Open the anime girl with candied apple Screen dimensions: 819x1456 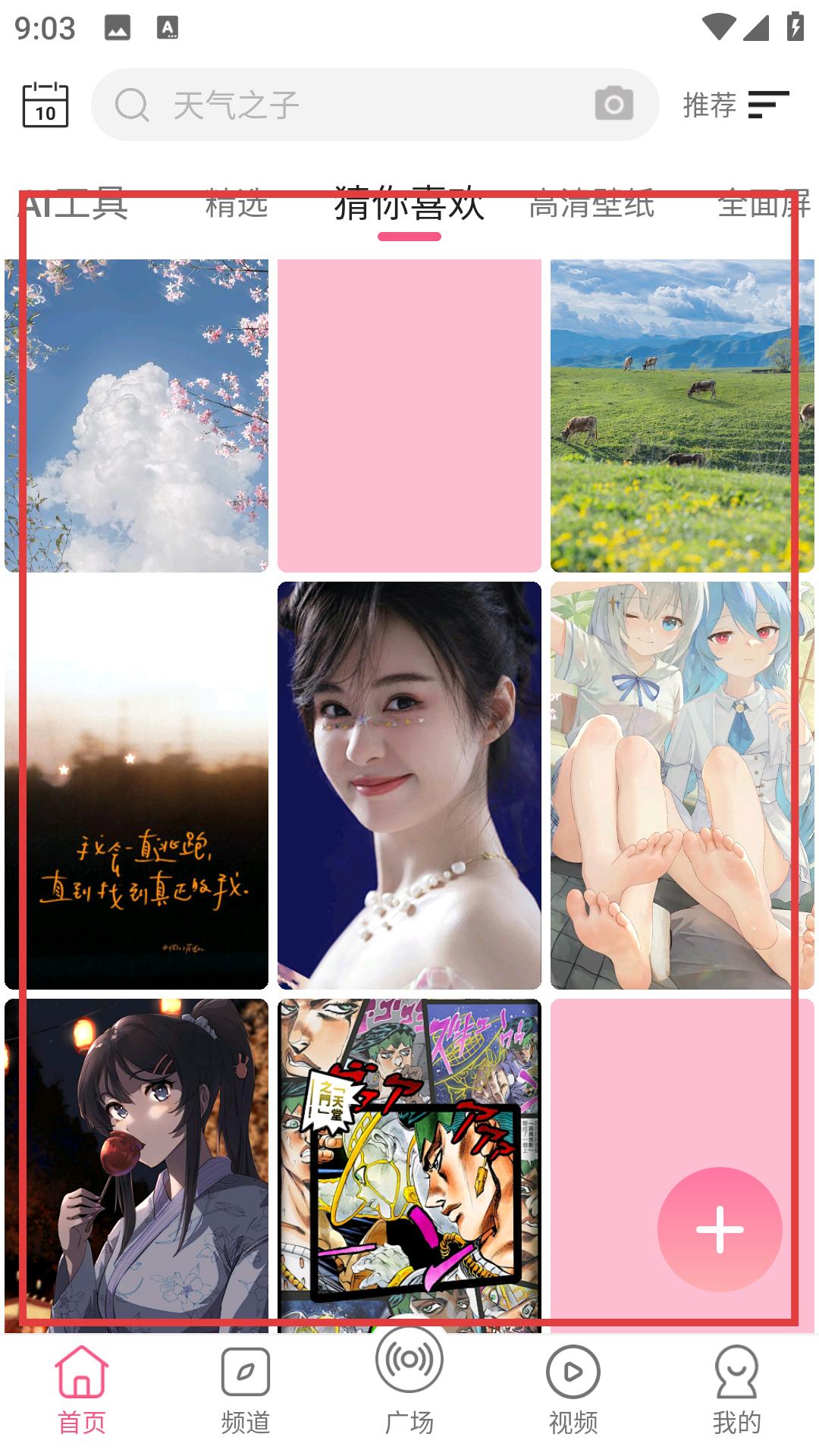coord(136,1166)
